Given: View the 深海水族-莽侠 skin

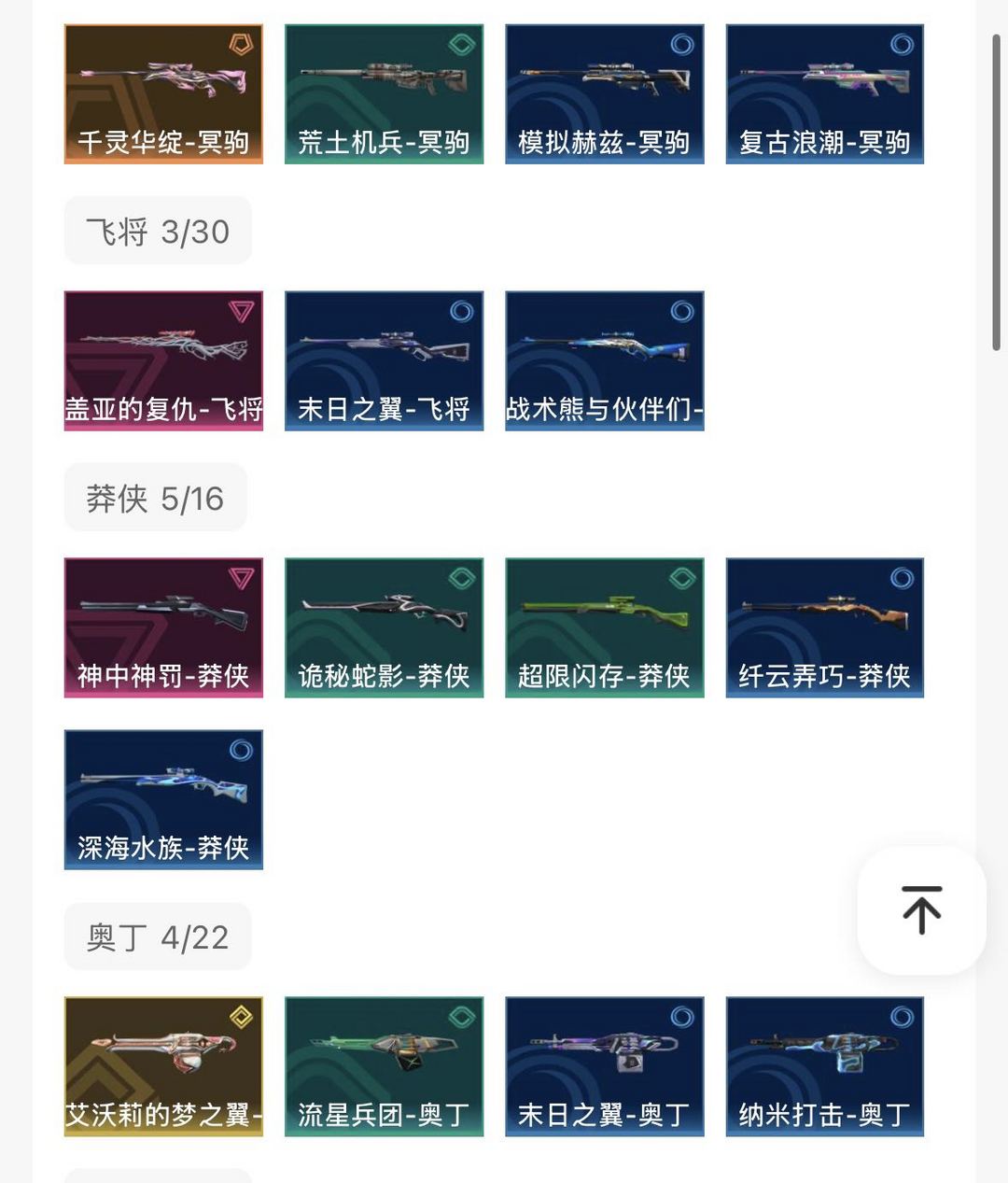Looking at the screenshot, I should 163,799.
